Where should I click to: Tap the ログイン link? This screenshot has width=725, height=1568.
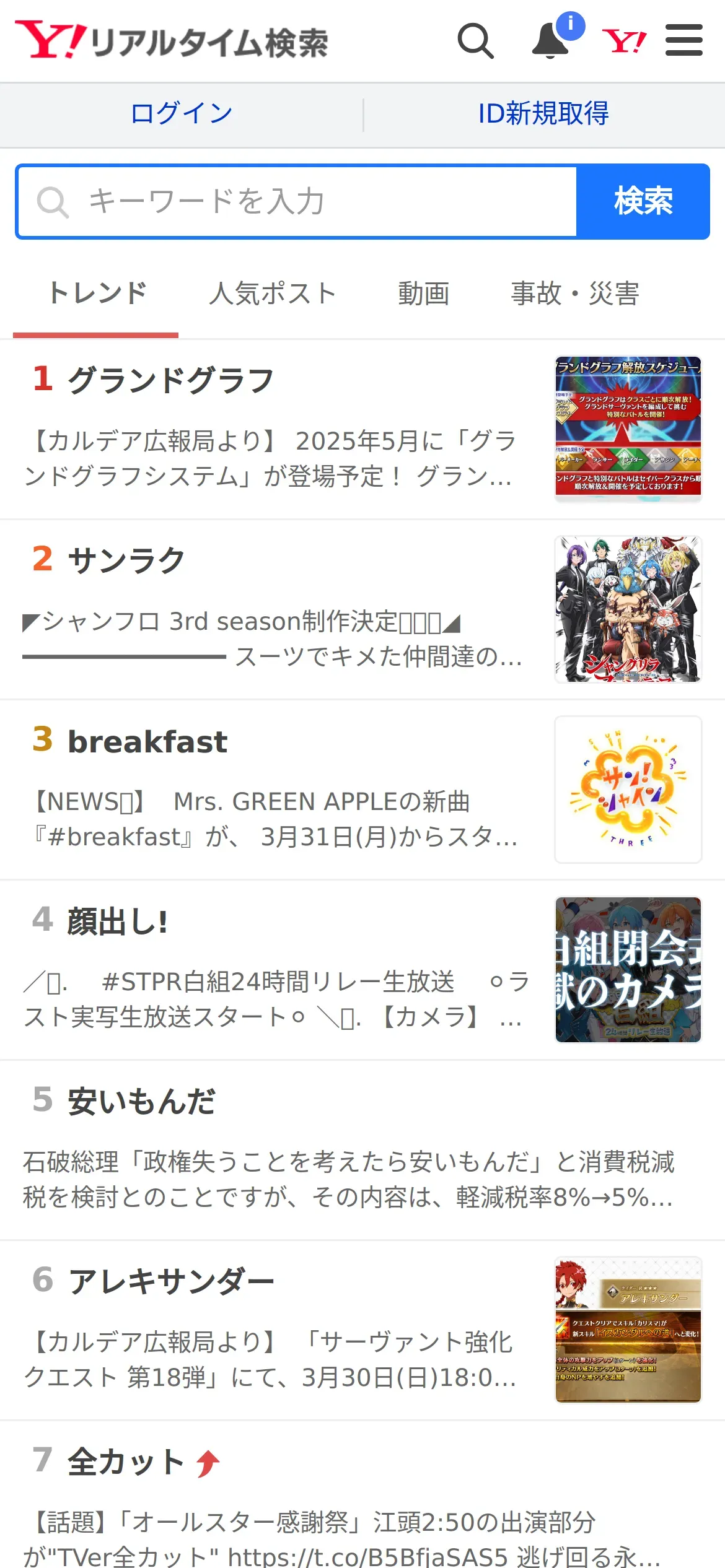click(182, 114)
